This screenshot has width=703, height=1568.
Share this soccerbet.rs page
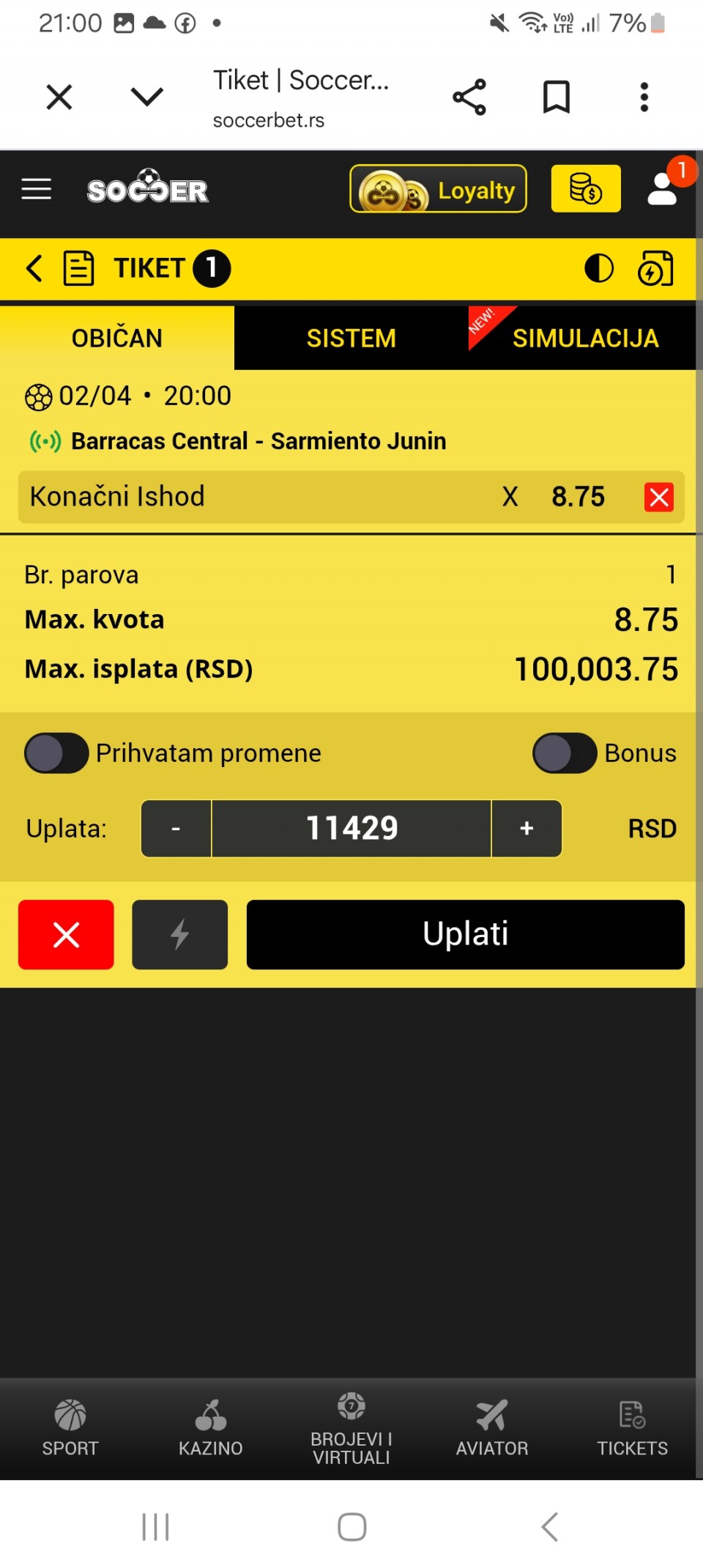(x=469, y=97)
